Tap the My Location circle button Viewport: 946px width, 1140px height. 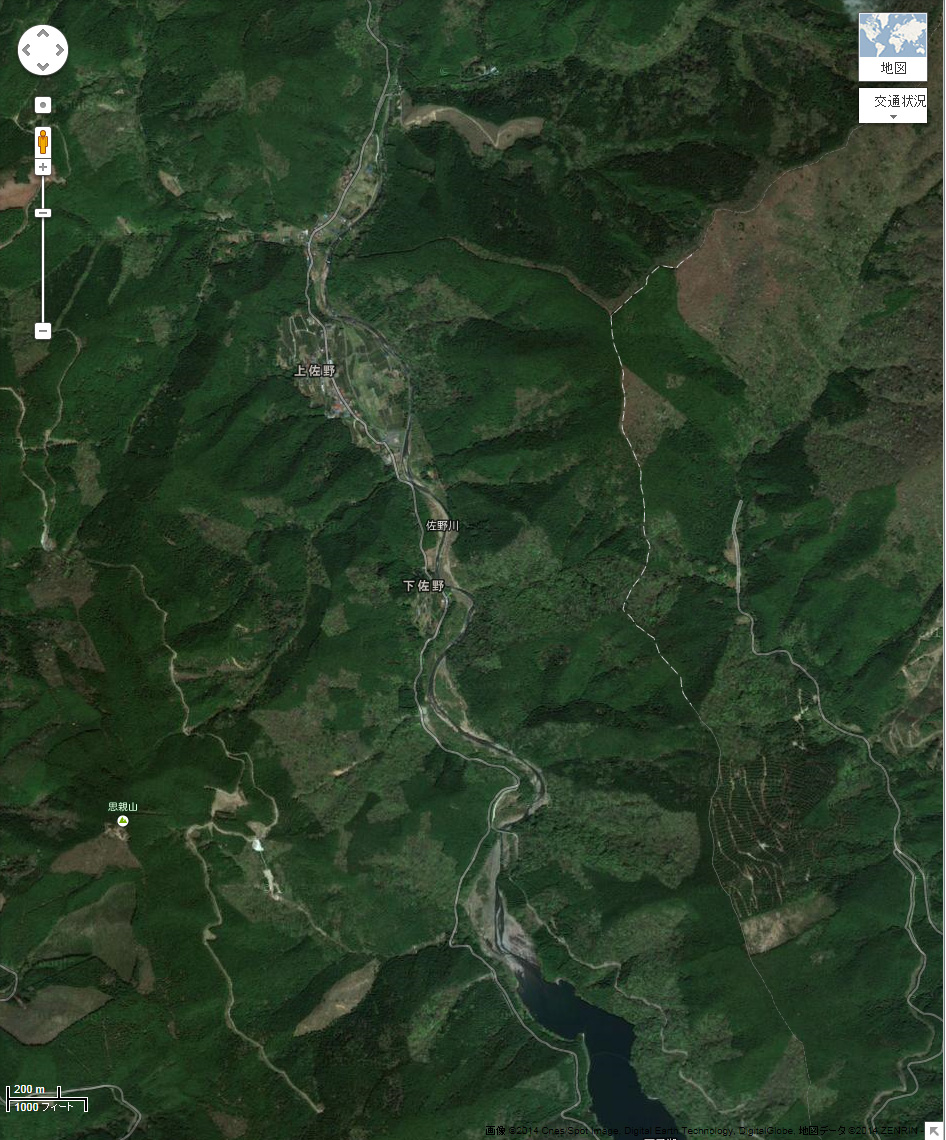pyautogui.click(x=43, y=105)
